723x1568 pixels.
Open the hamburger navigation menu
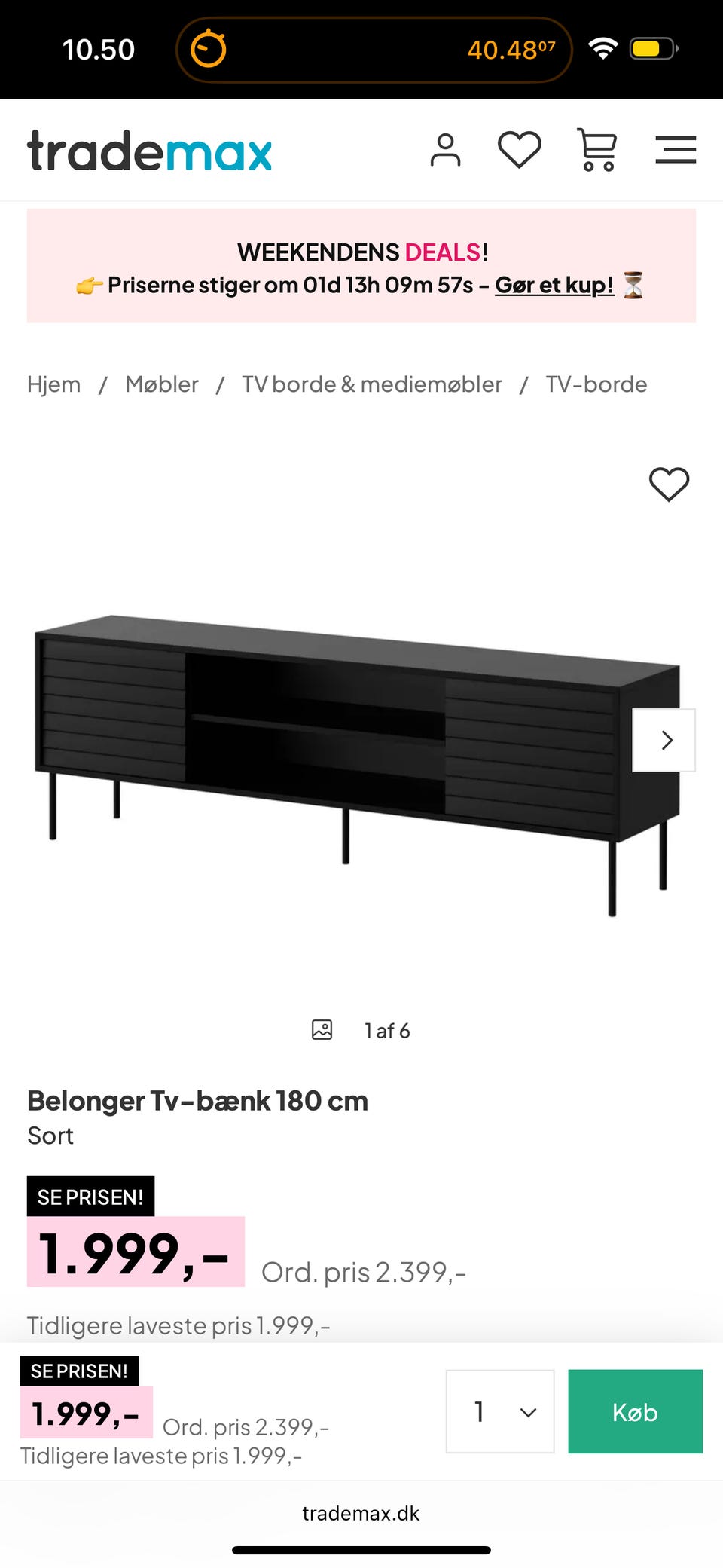pyautogui.click(x=676, y=149)
